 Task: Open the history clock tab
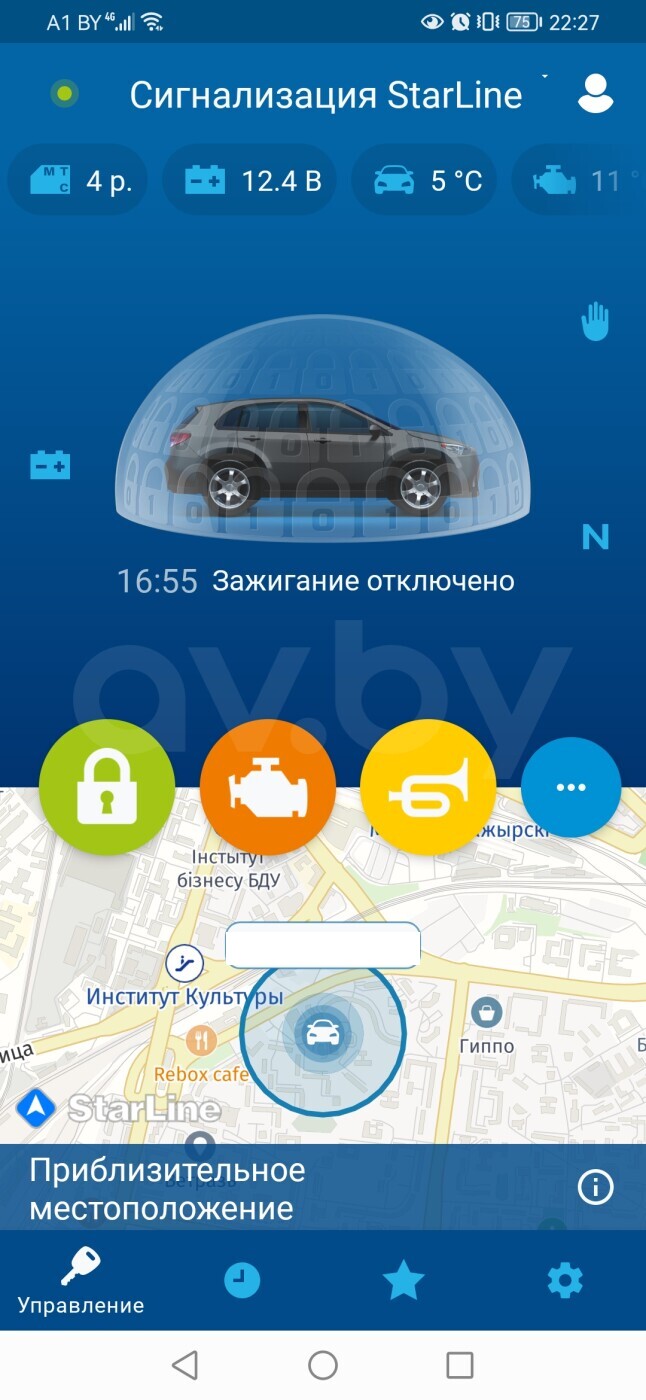242,1281
